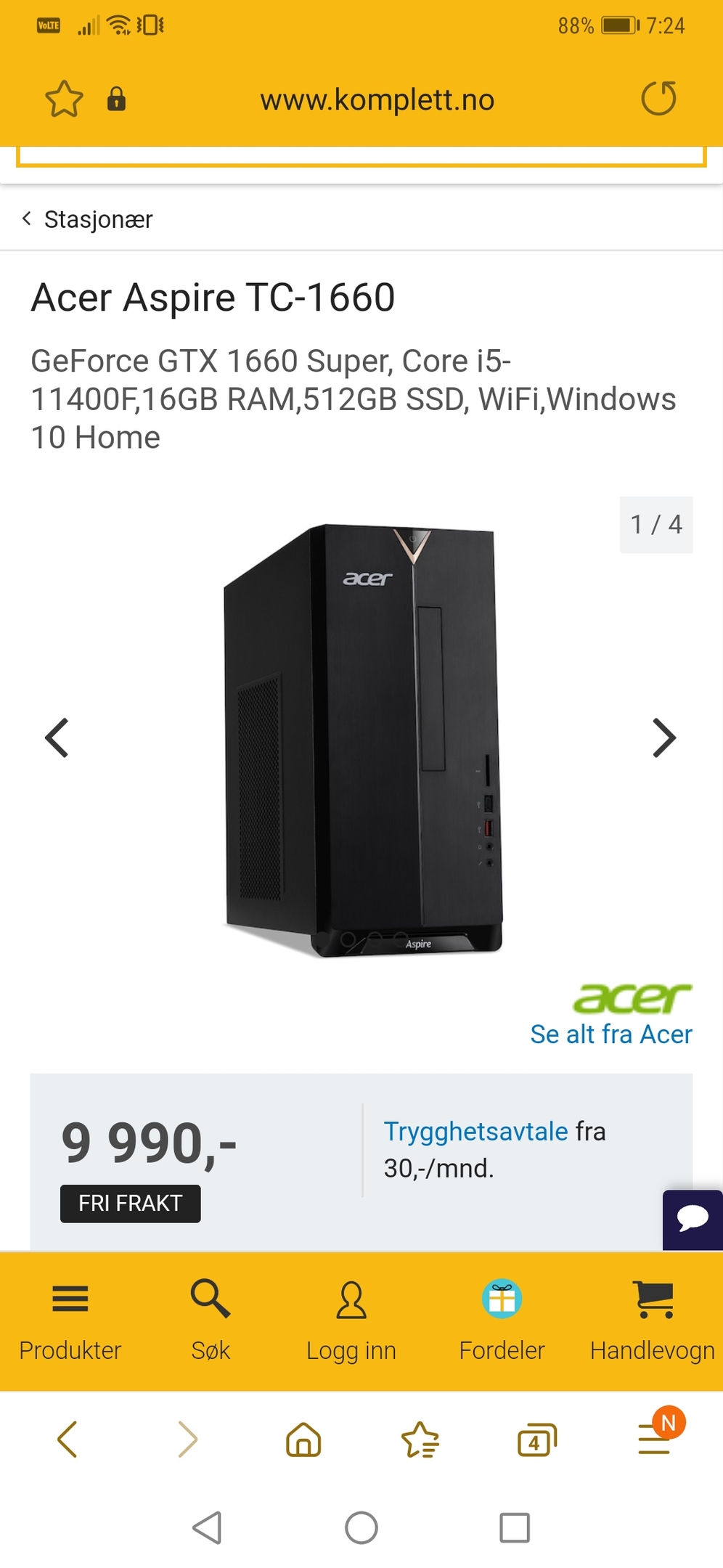Screen dimensions: 723x1568
Task: Go back to the Stasjonær category
Action: point(88,219)
